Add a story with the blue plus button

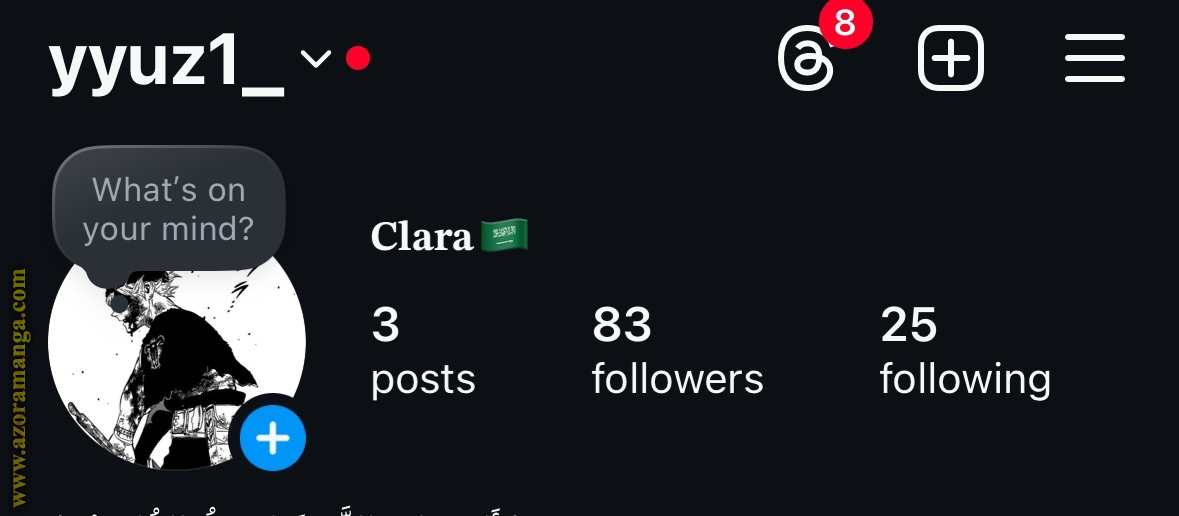point(272,438)
